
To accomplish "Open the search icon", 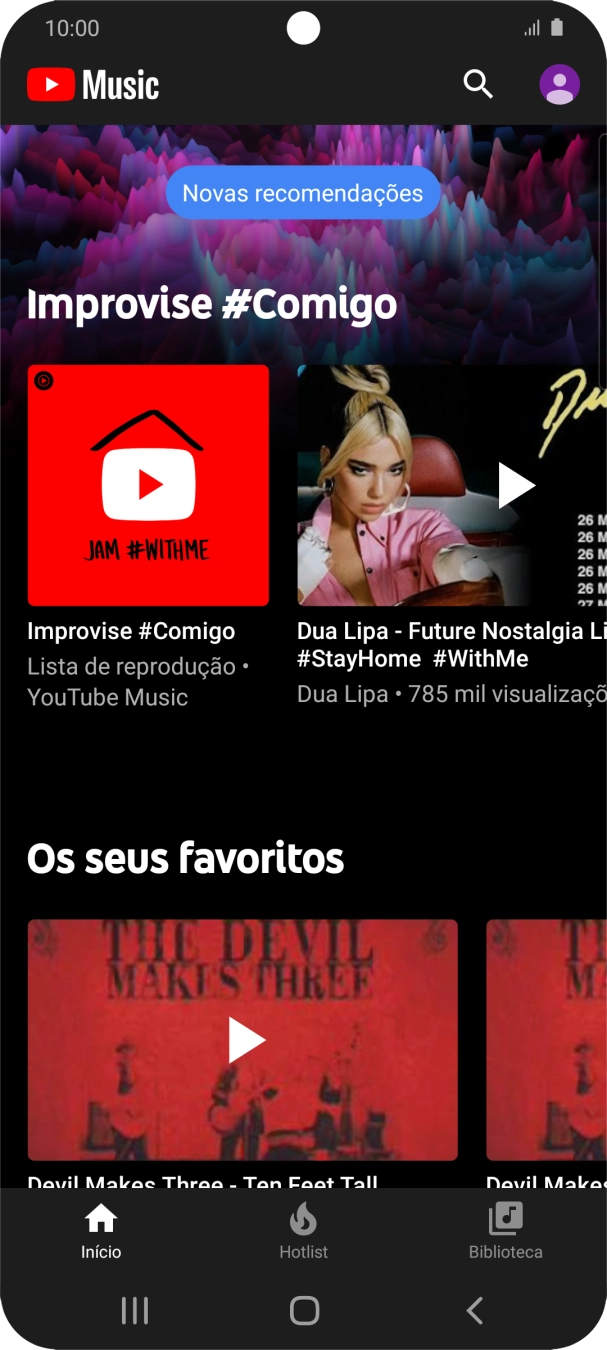I will point(478,85).
